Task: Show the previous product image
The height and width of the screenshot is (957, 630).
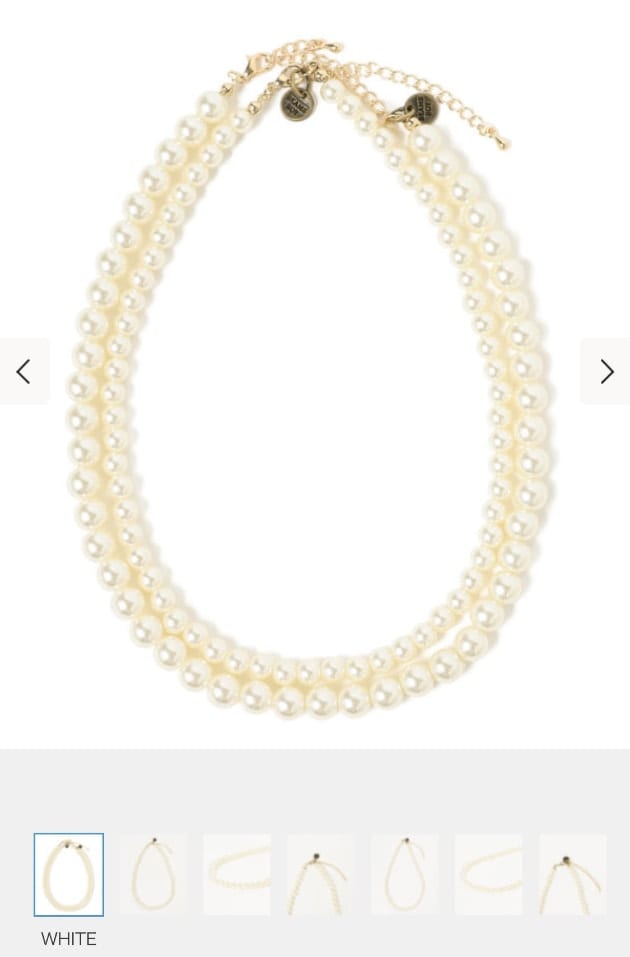Action: point(24,372)
